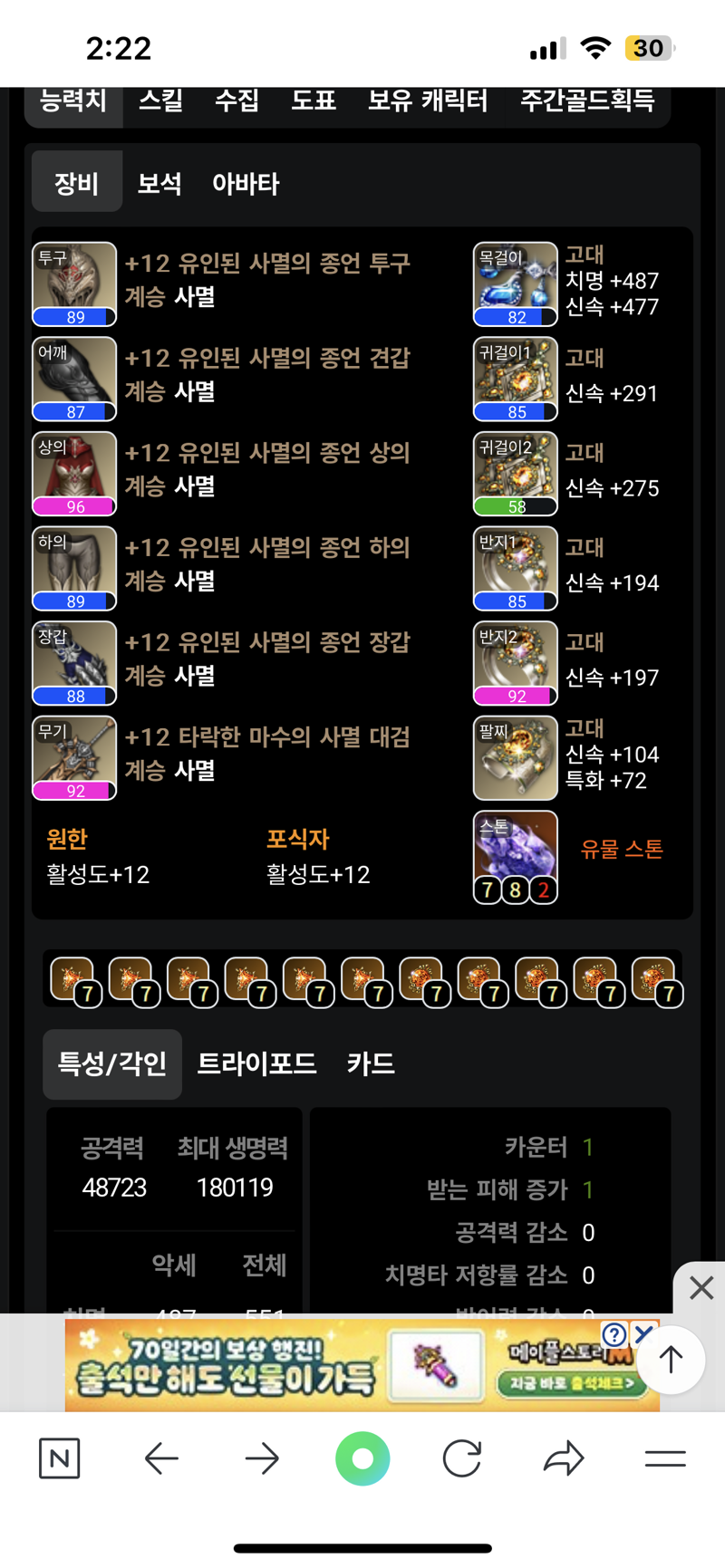The image size is (725, 1568).
Task: Switch to the 트라이포드 tab
Action: 256,1063
